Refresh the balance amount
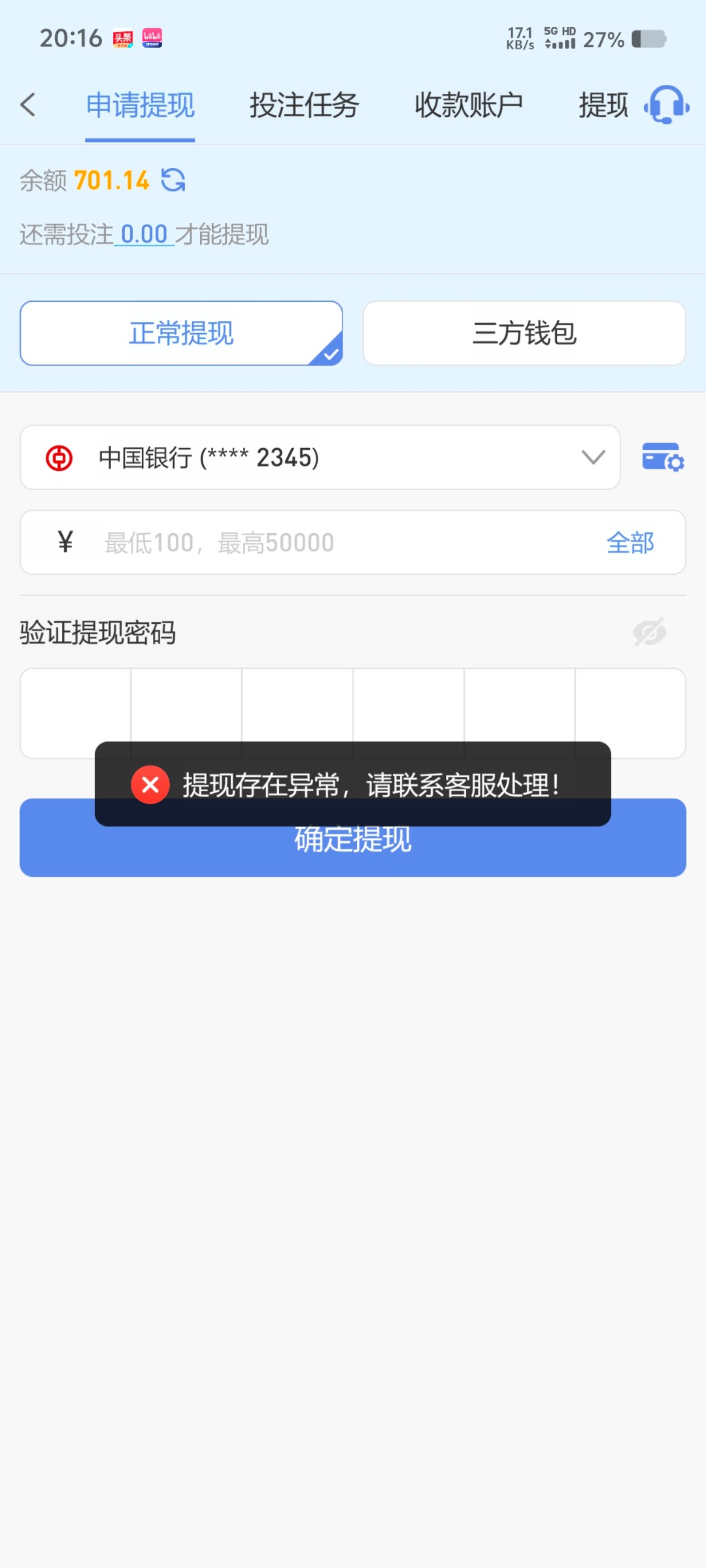706x1568 pixels. 173,180
